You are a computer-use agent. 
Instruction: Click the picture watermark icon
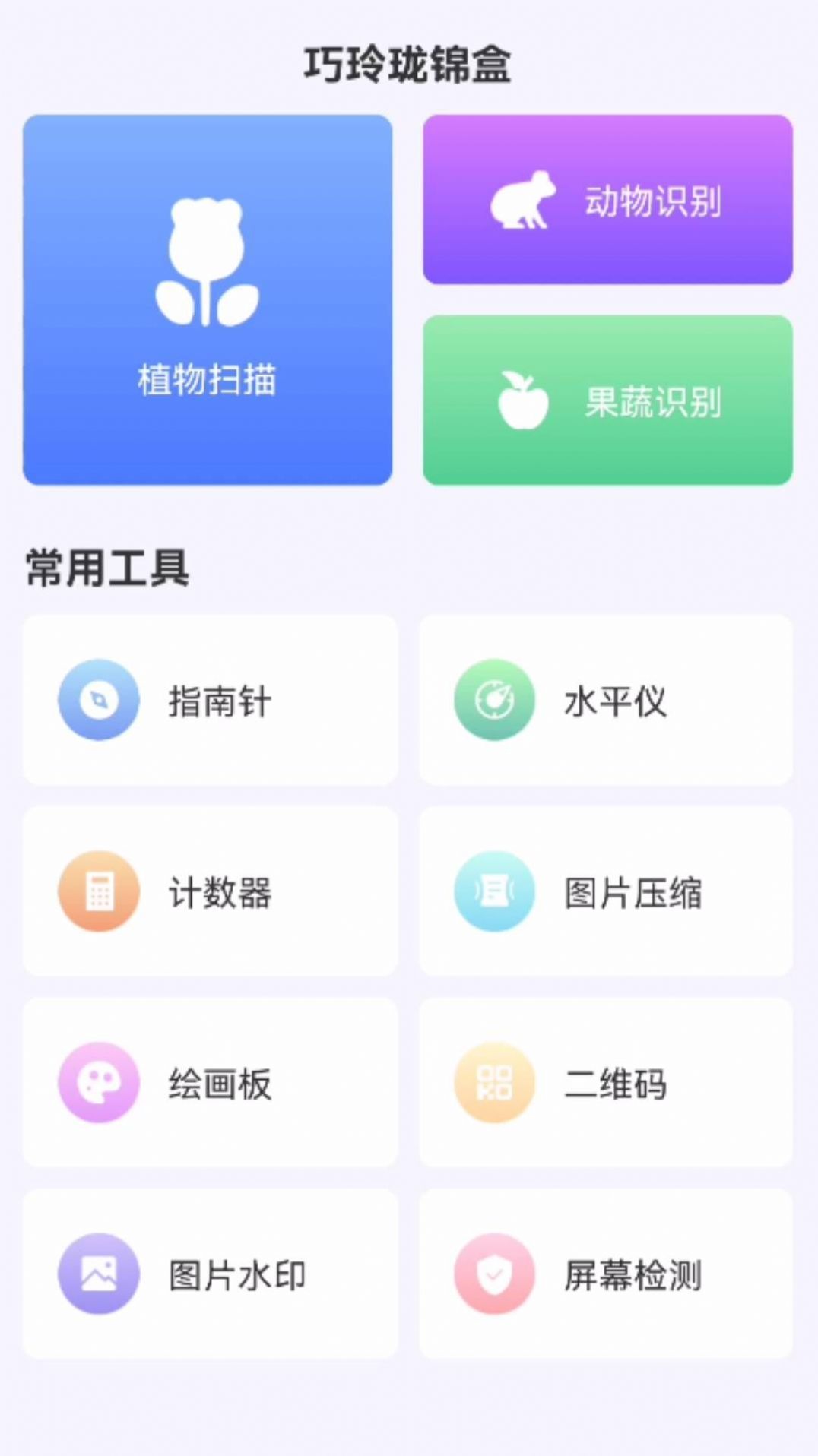click(x=97, y=1273)
